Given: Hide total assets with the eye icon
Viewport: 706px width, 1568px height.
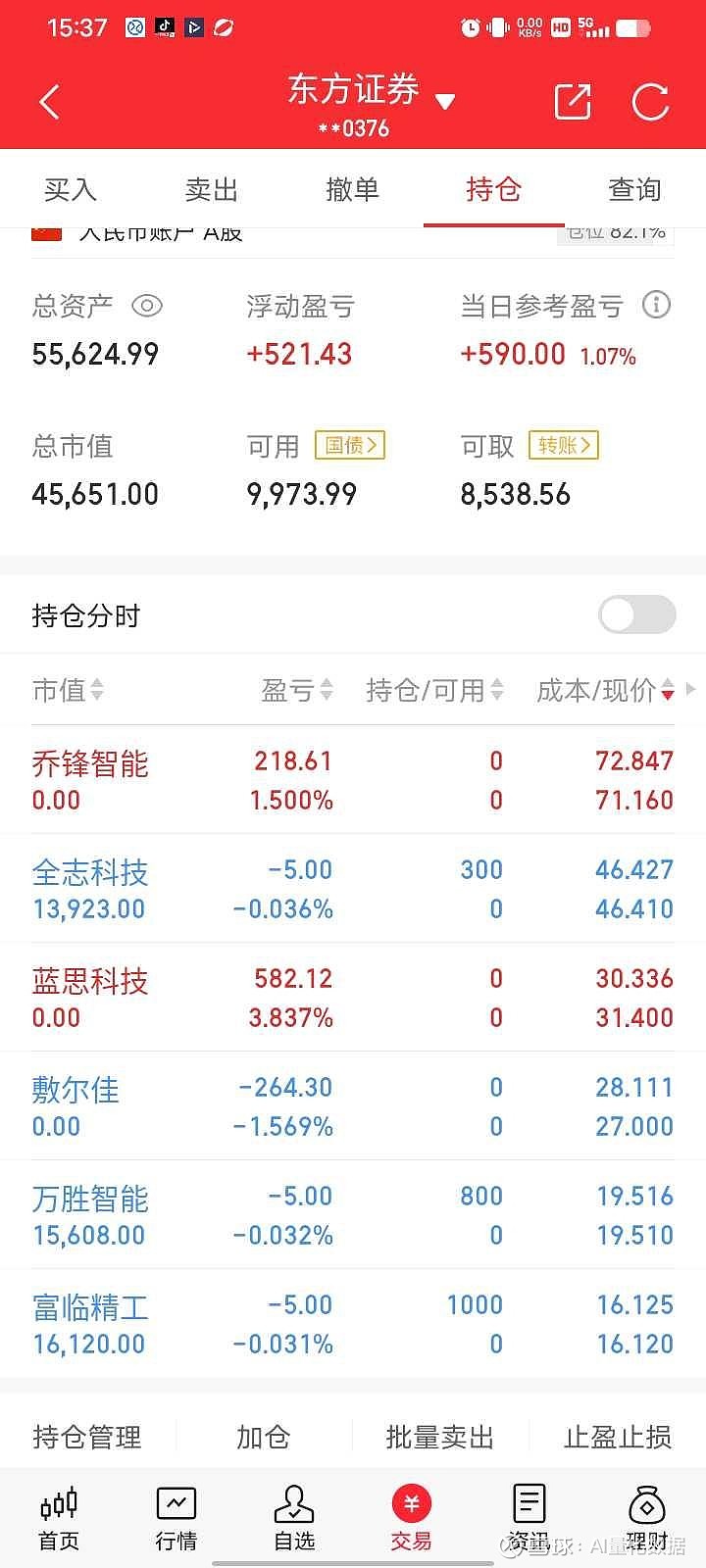Looking at the screenshot, I should 147,306.
